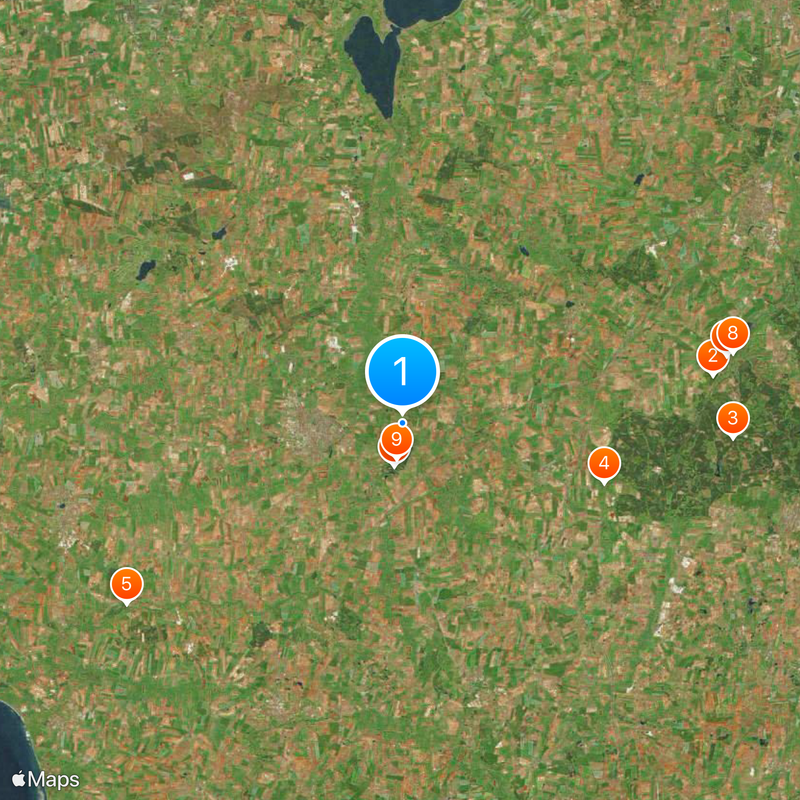Tap the orange pin numbered 3

tap(732, 418)
